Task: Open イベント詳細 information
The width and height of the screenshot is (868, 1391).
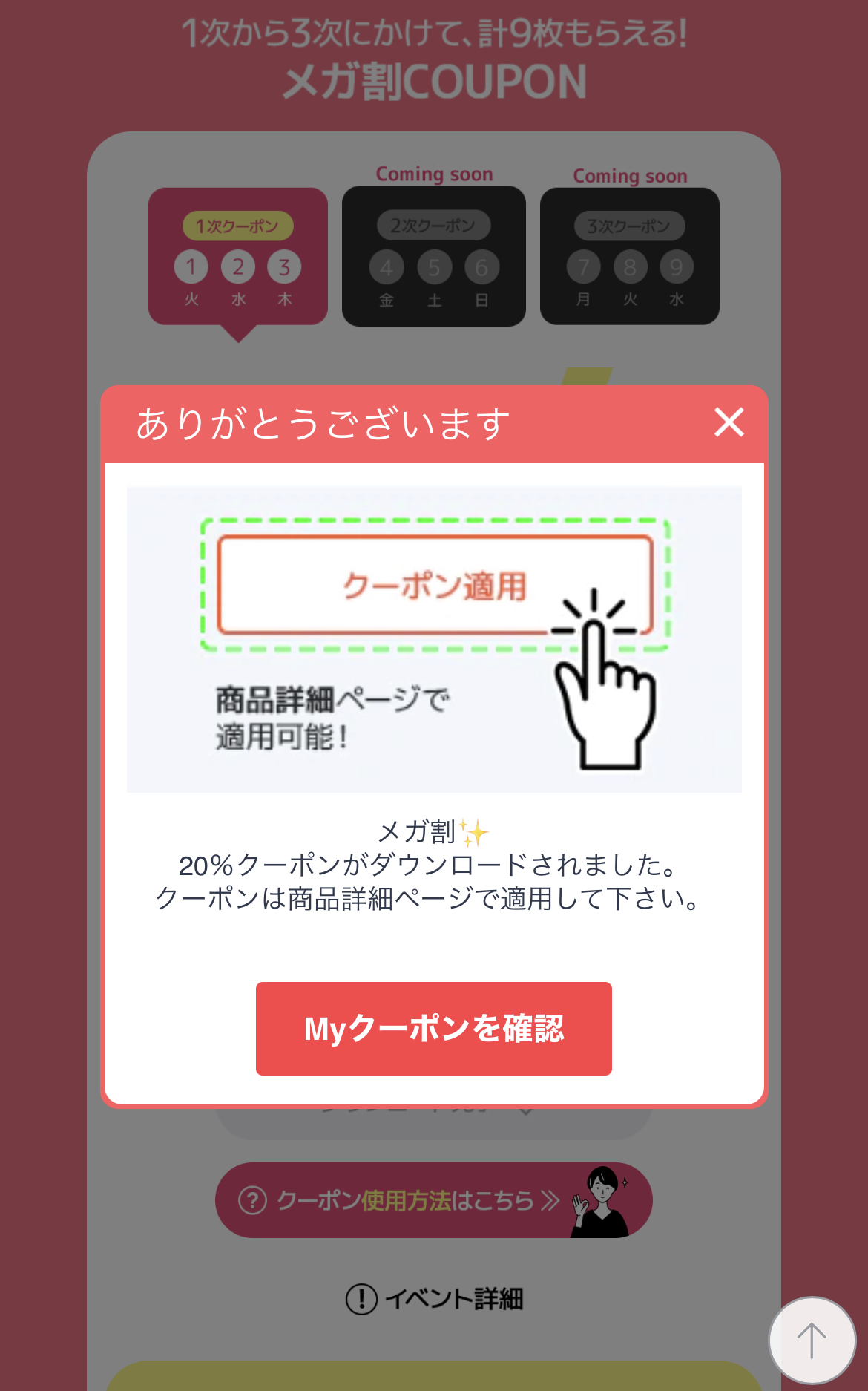Action: (x=435, y=1299)
